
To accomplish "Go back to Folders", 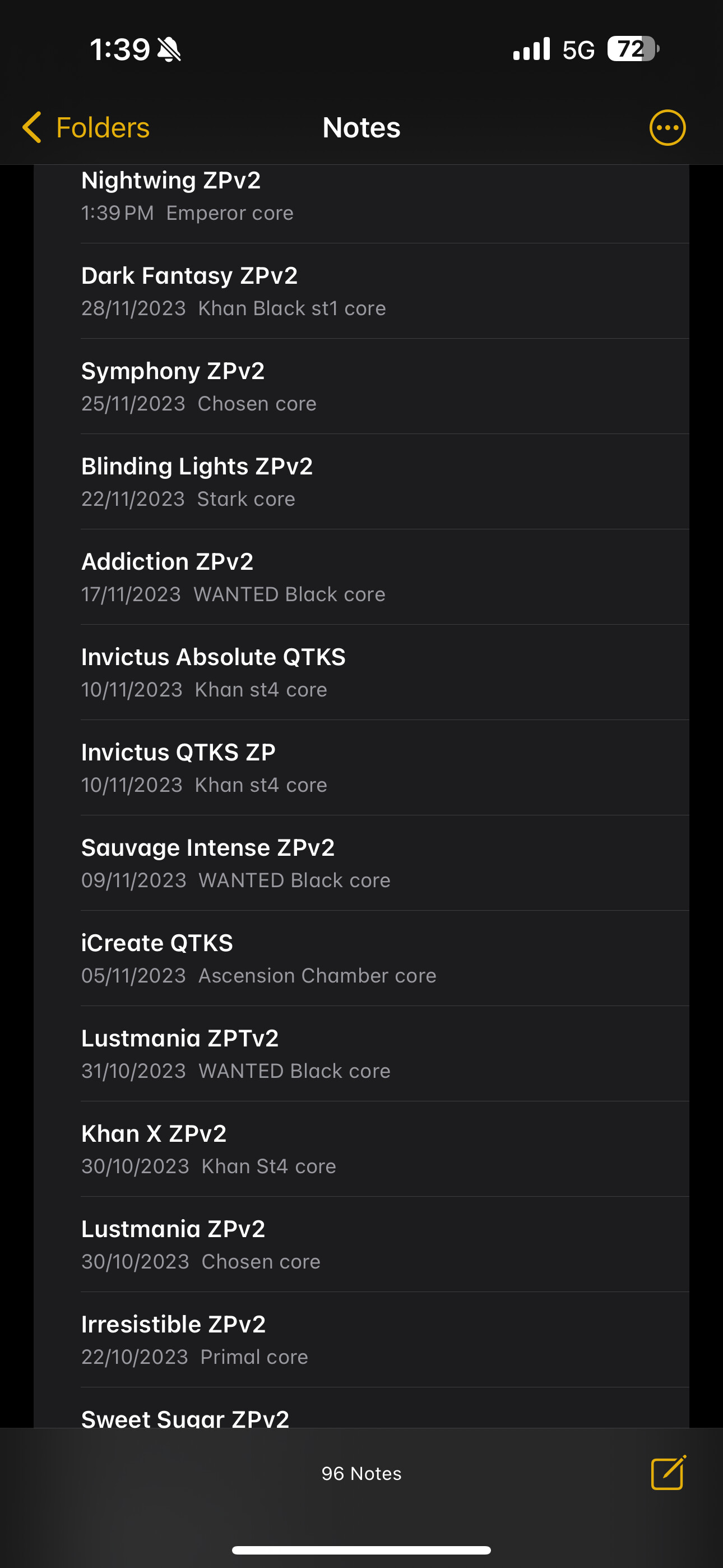I will click(86, 128).
